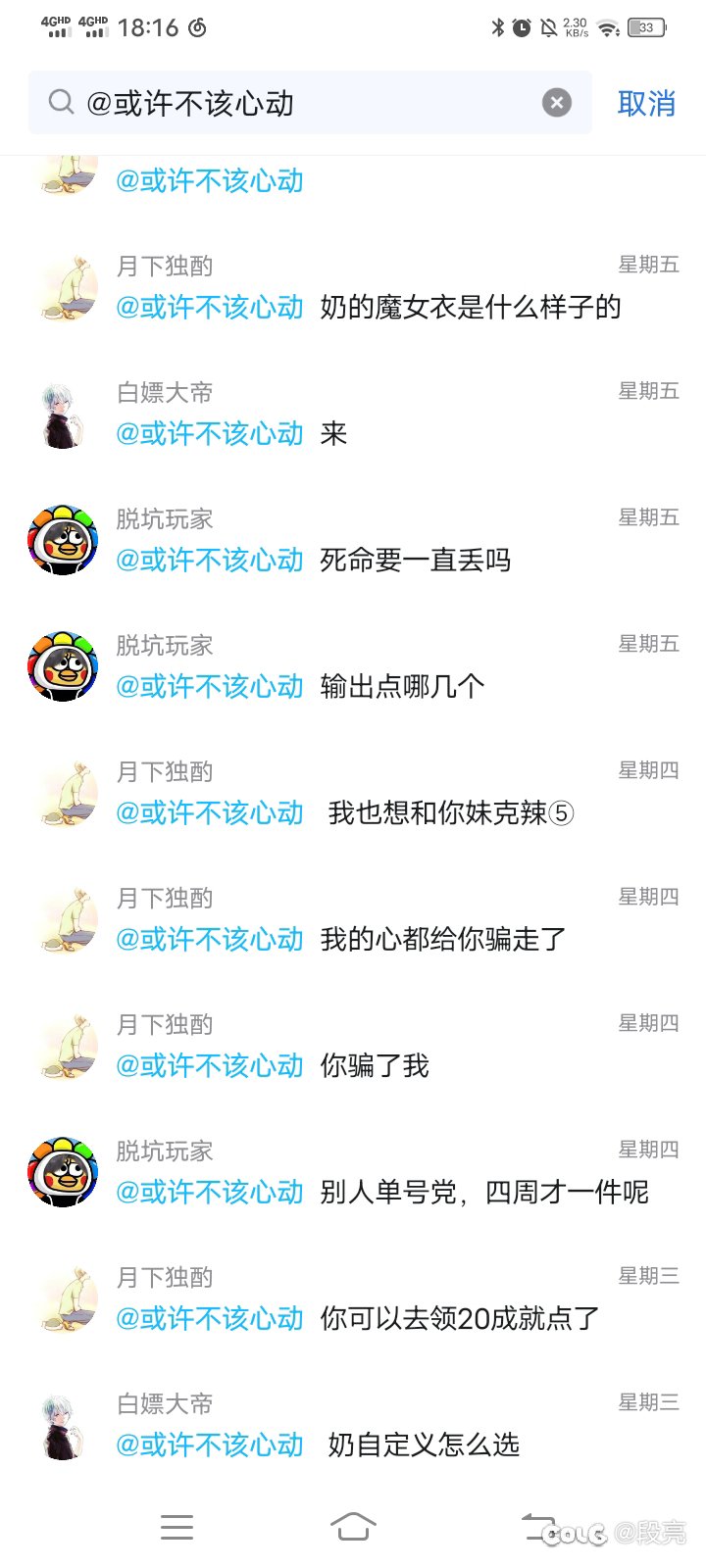The width and height of the screenshot is (706, 1568).
Task: Open 白嫖大帝's message saying 来
Action: click(353, 415)
